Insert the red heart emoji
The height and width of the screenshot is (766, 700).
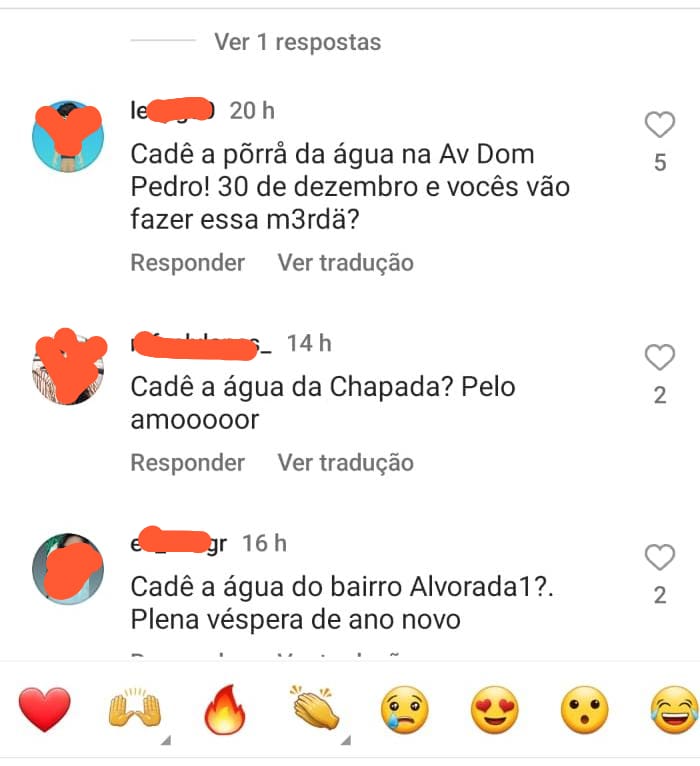click(45, 711)
